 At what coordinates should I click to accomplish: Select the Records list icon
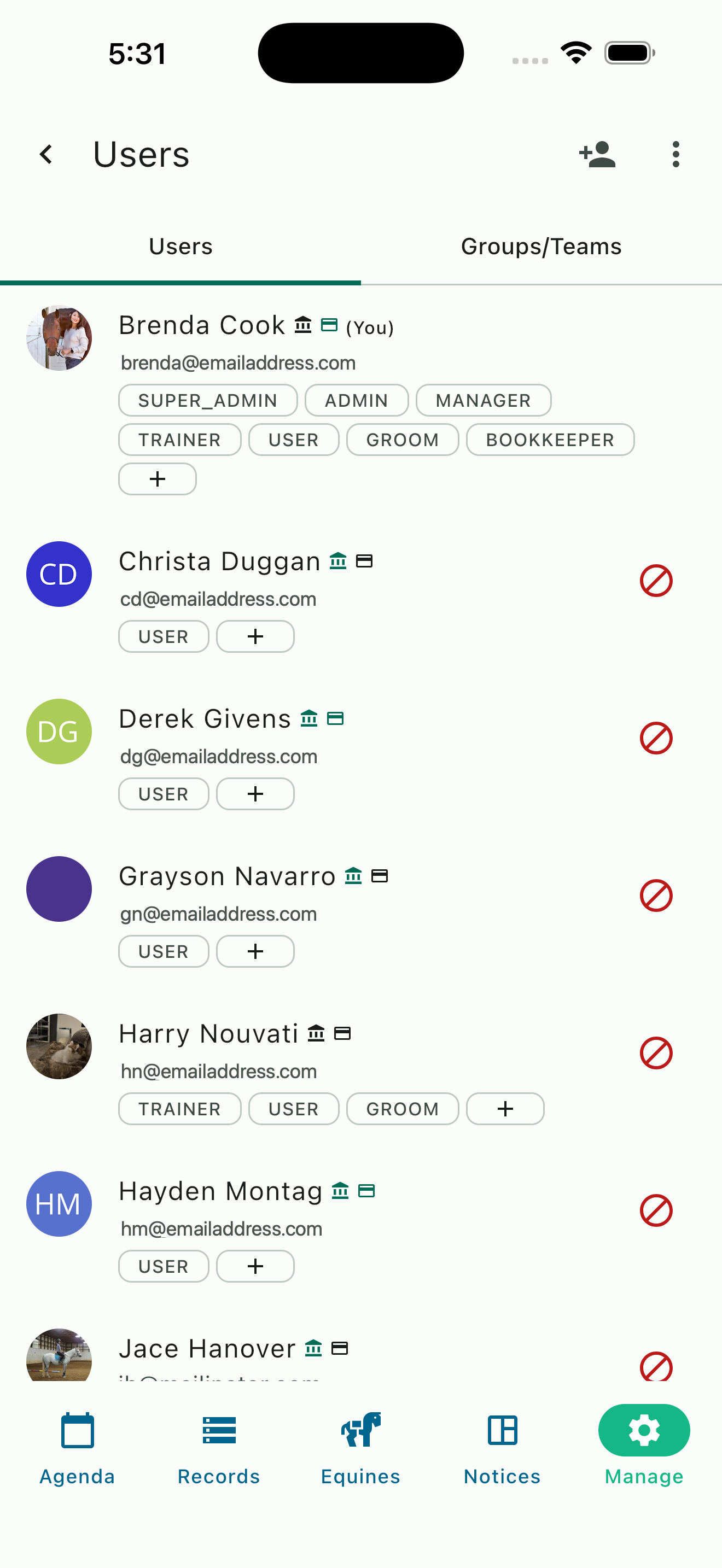pyautogui.click(x=219, y=1430)
